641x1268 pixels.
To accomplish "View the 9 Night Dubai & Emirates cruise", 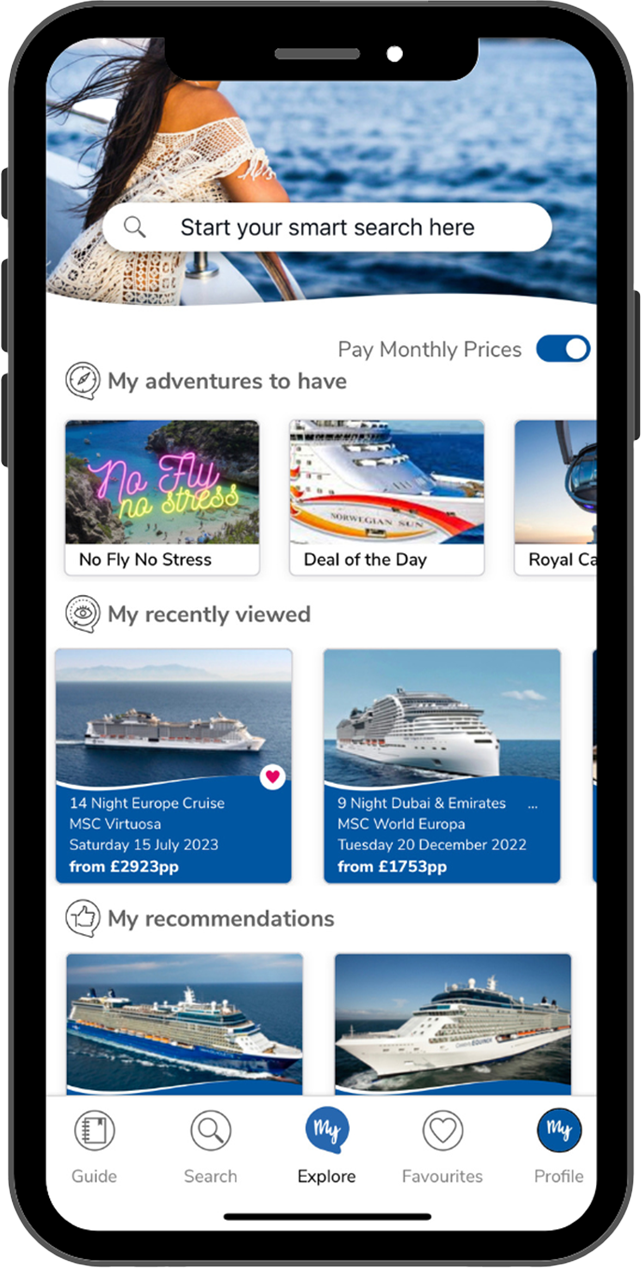I will tap(442, 765).
